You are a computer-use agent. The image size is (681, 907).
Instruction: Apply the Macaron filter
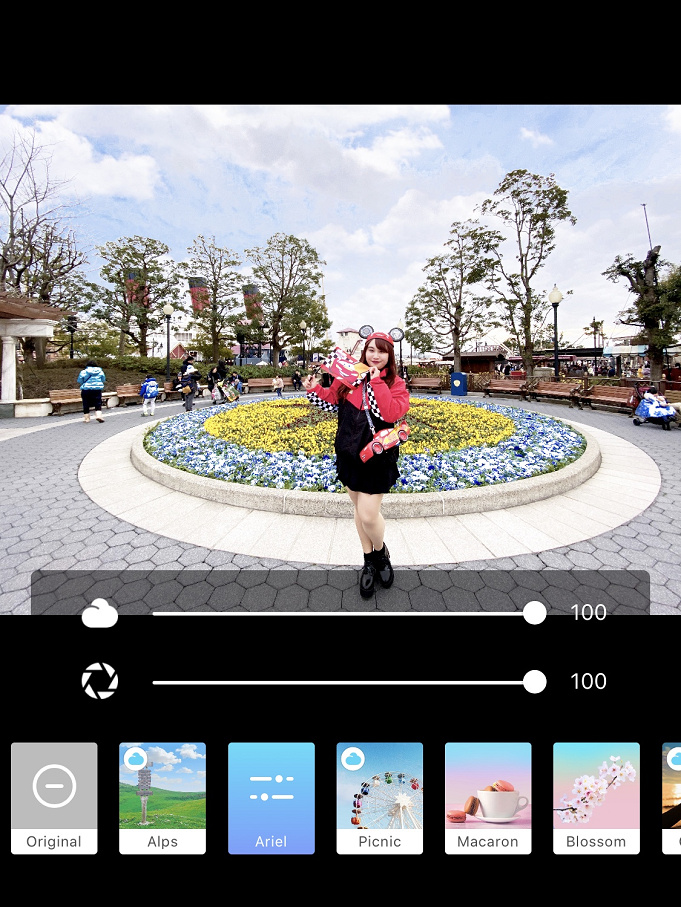coord(488,797)
